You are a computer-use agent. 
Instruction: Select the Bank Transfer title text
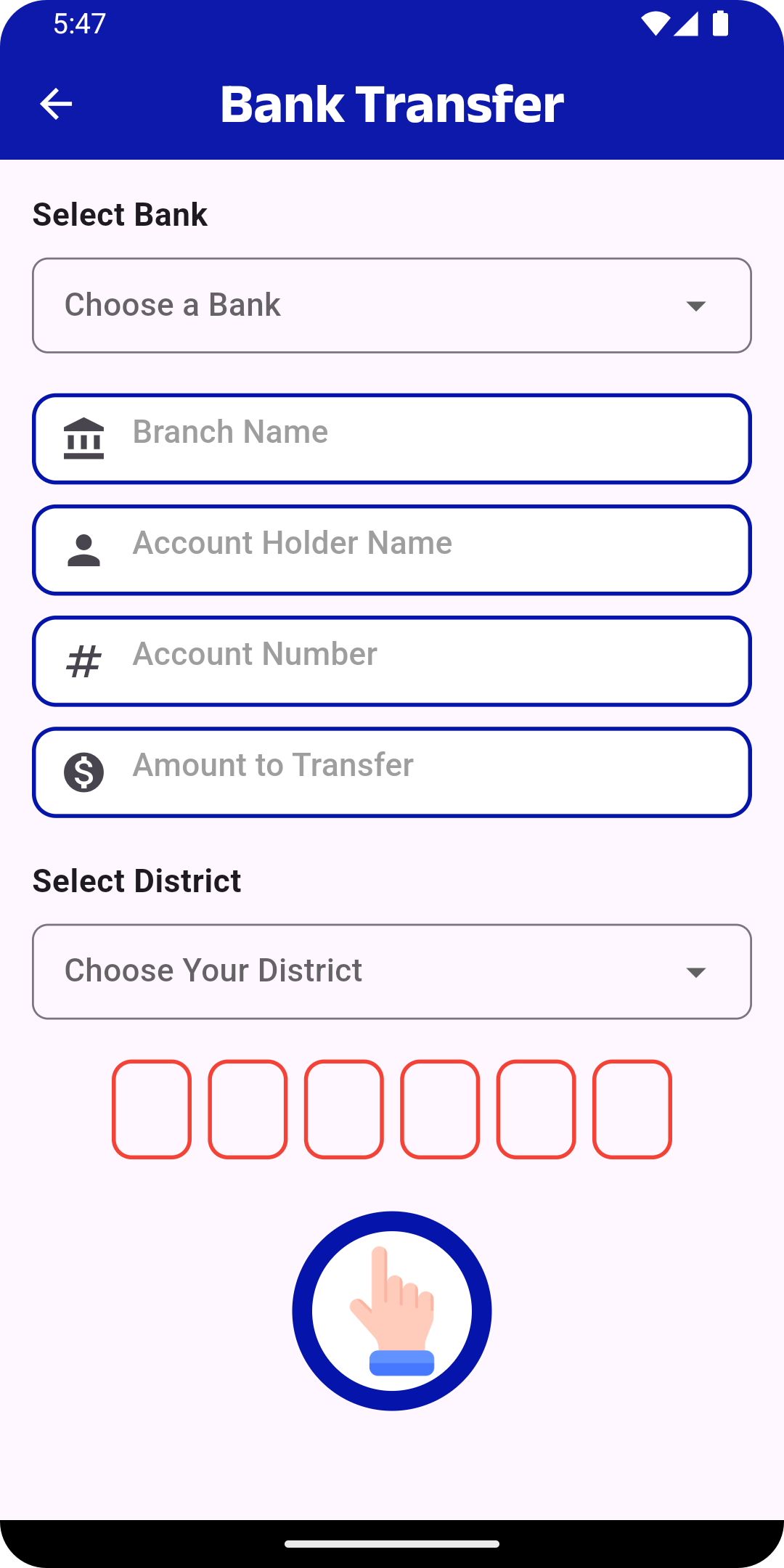click(x=392, y=104)
